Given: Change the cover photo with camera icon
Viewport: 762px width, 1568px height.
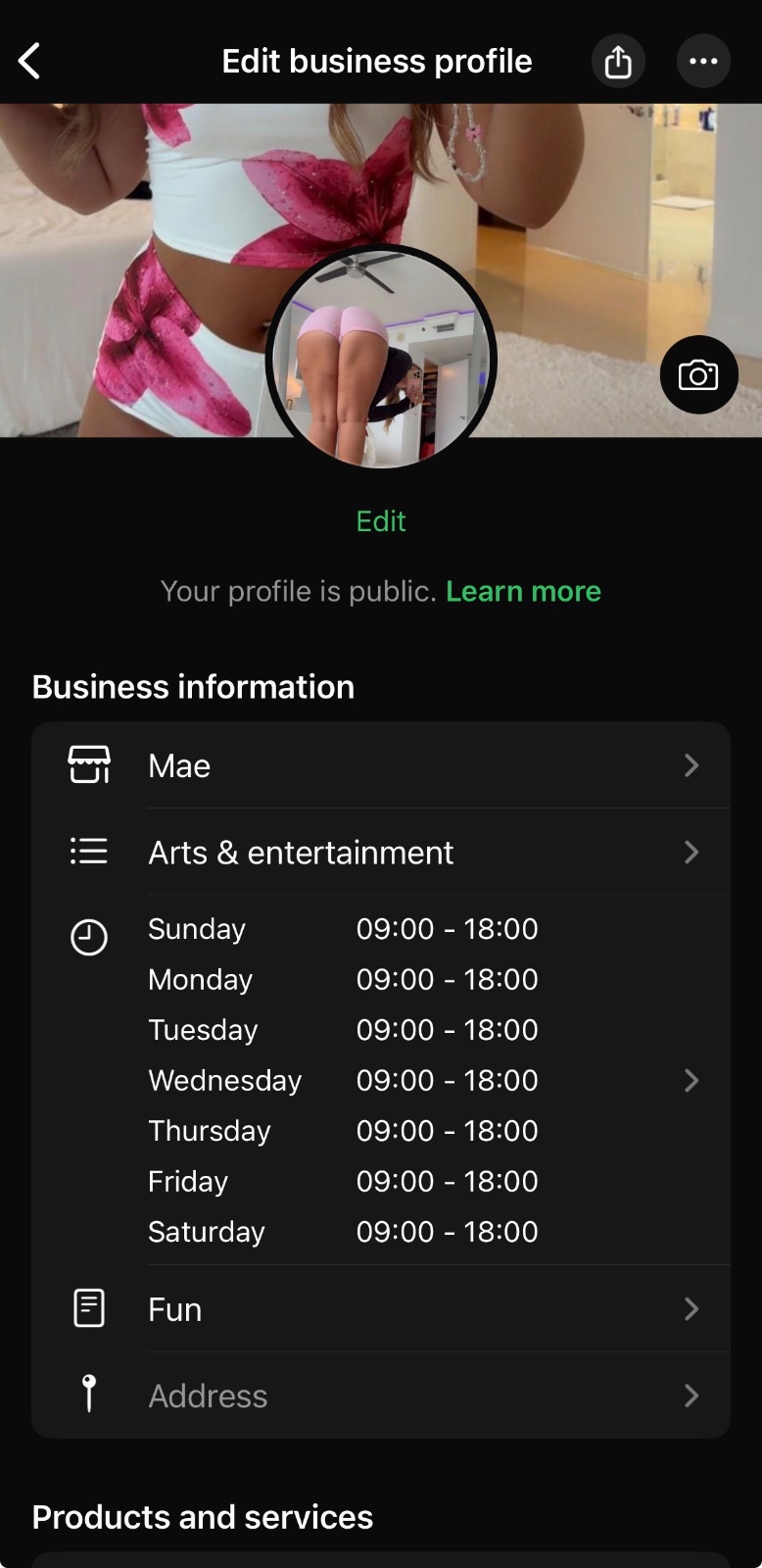Looking at the screenshot, I should (x=698, y=375).
